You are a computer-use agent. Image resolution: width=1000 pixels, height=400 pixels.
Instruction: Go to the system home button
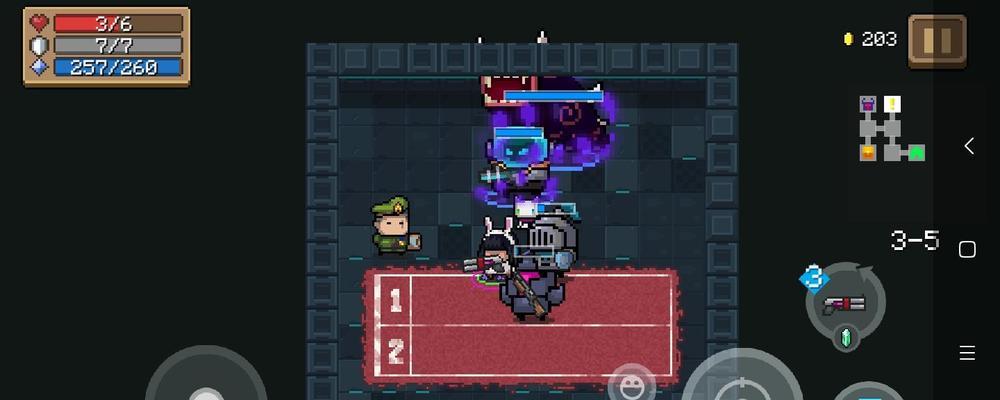(x=967, y=249)
